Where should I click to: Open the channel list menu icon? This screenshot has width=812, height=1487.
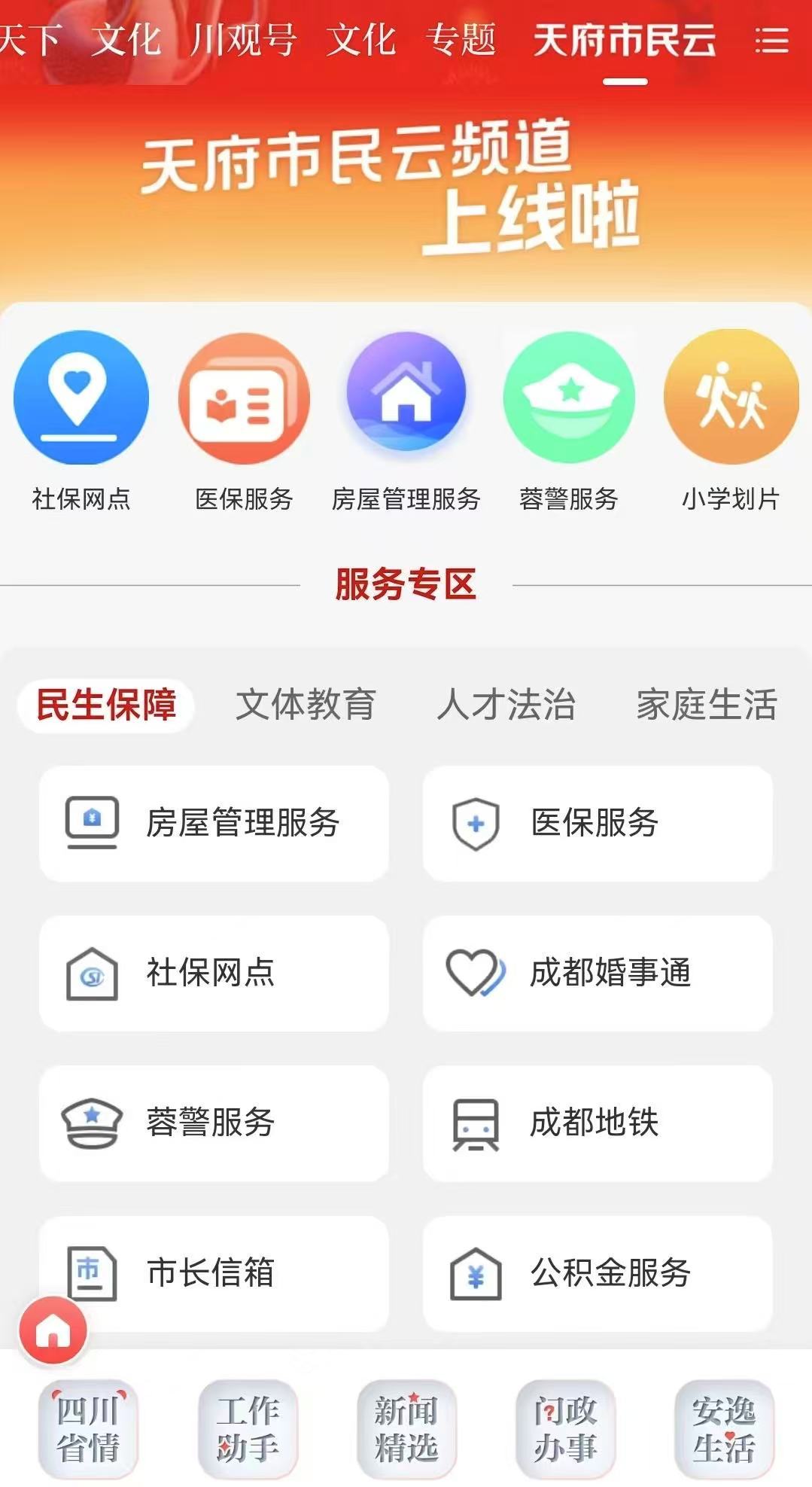(x=771, y=41)
